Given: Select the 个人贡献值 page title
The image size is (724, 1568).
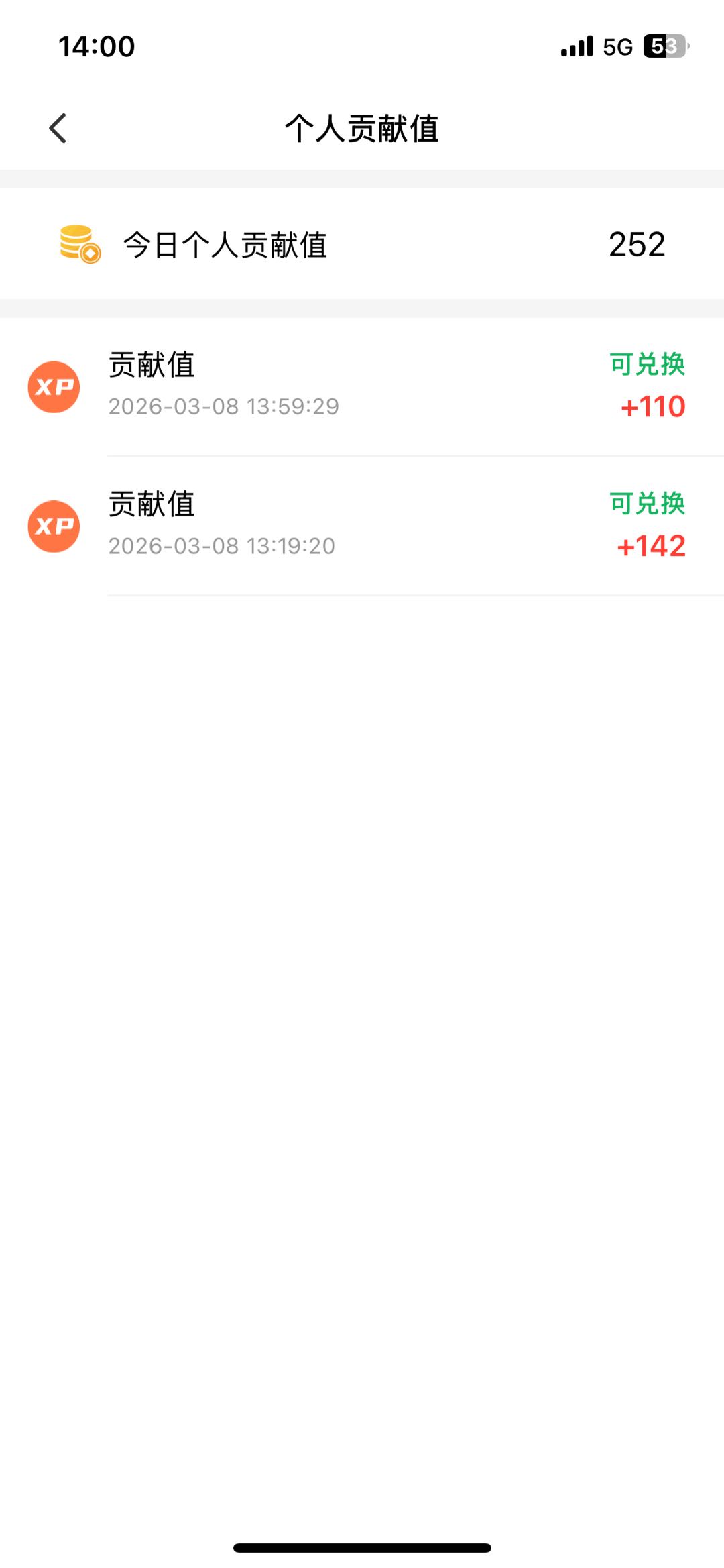Looking at the screenshot, I should tap(362, 129).
